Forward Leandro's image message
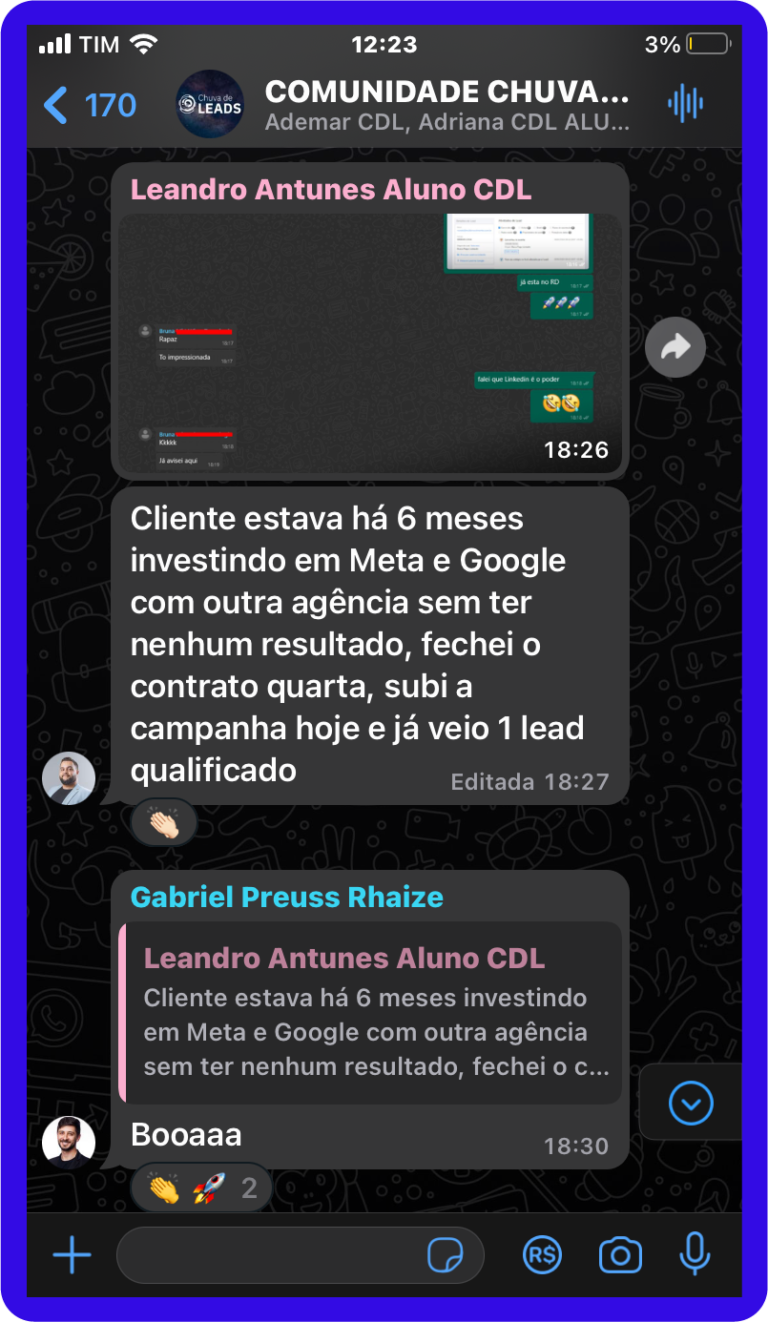This screenshot has height=1322, width=768. coord(675,347)
